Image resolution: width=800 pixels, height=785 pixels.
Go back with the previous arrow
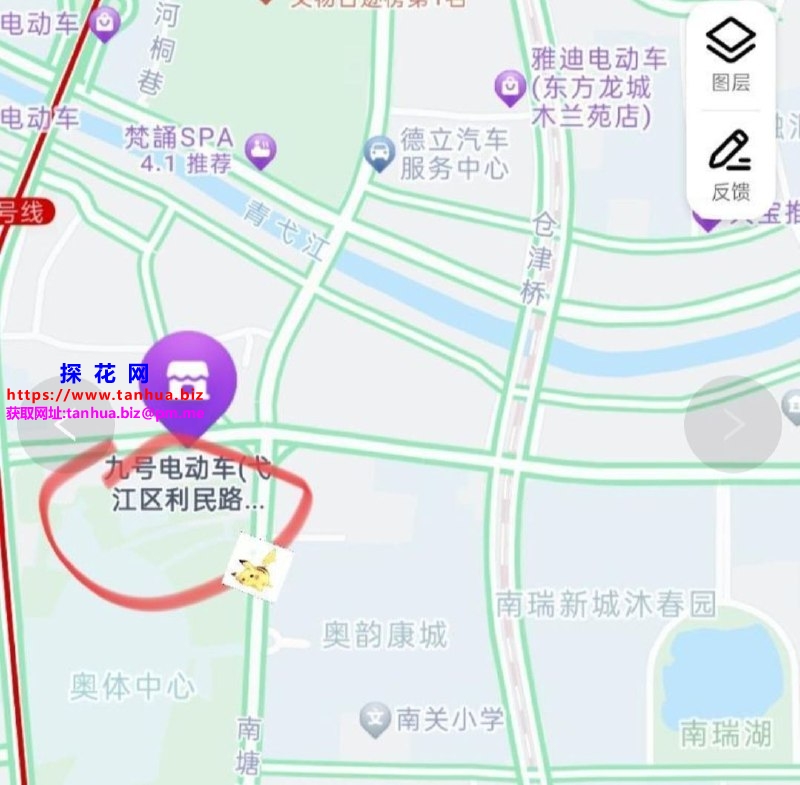point(66,425)
